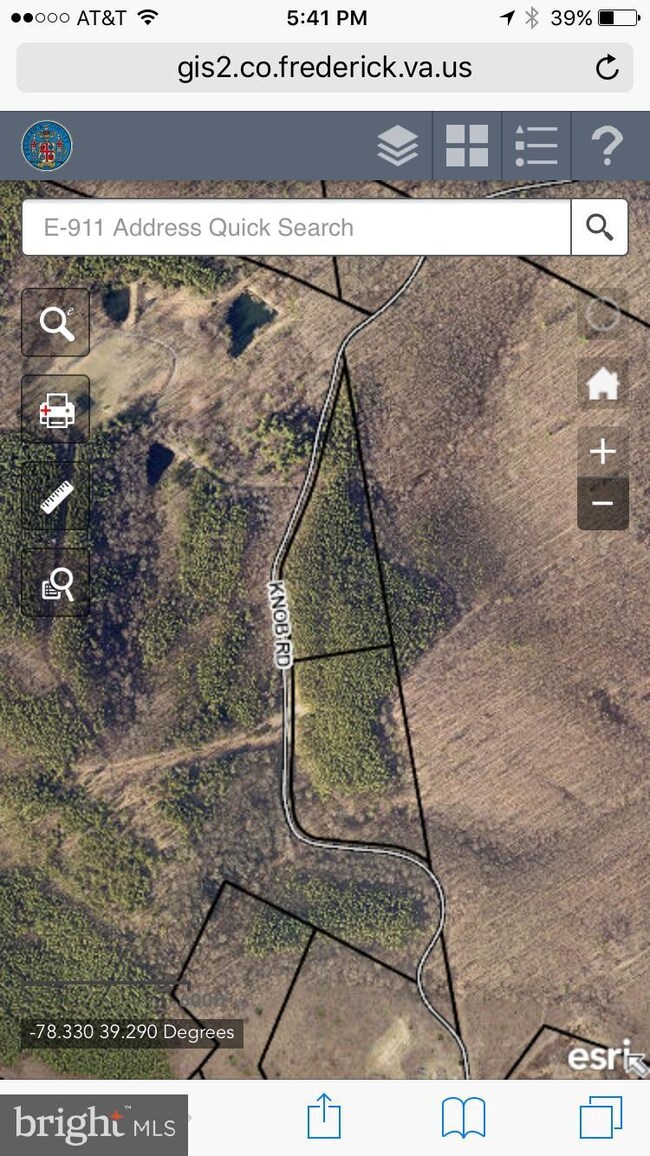This screenshot has width=650, height=1156.
Task: Tap the magnifier search button
Action: (x=599, y=227)
